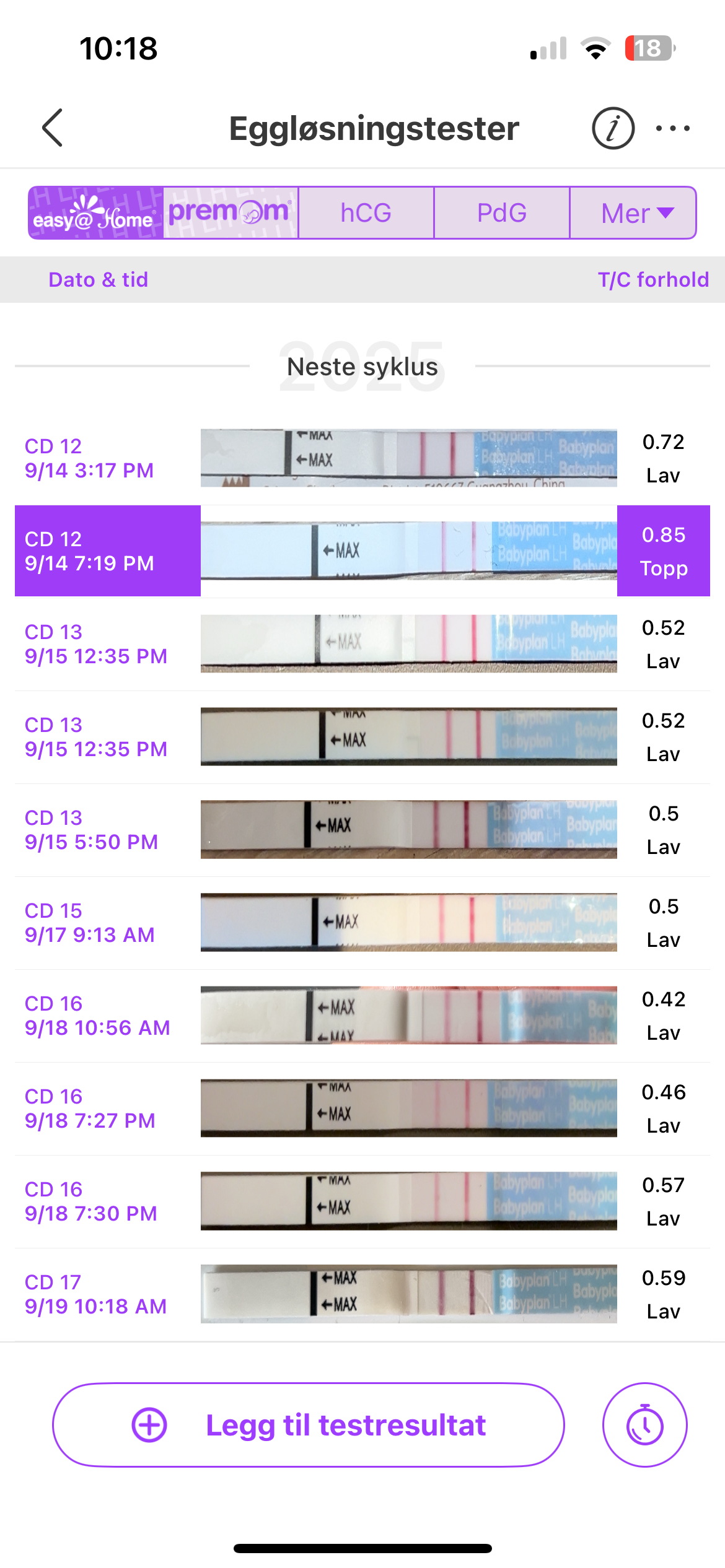Viewport: 725px width, 1568px height.
Task: Open the 9/18 7:30 PM test result
Action: [x=362, y=1201]
